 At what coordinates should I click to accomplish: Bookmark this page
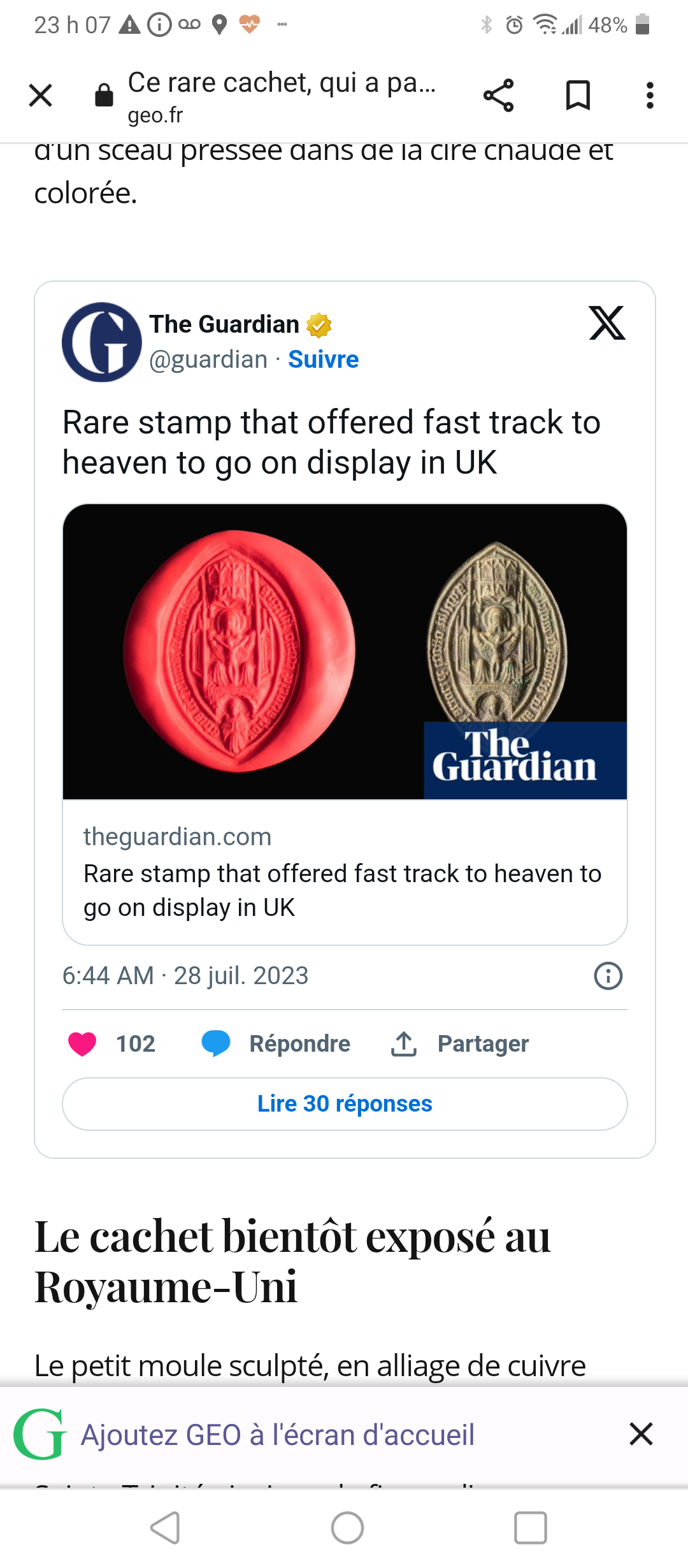pos(578,96)
